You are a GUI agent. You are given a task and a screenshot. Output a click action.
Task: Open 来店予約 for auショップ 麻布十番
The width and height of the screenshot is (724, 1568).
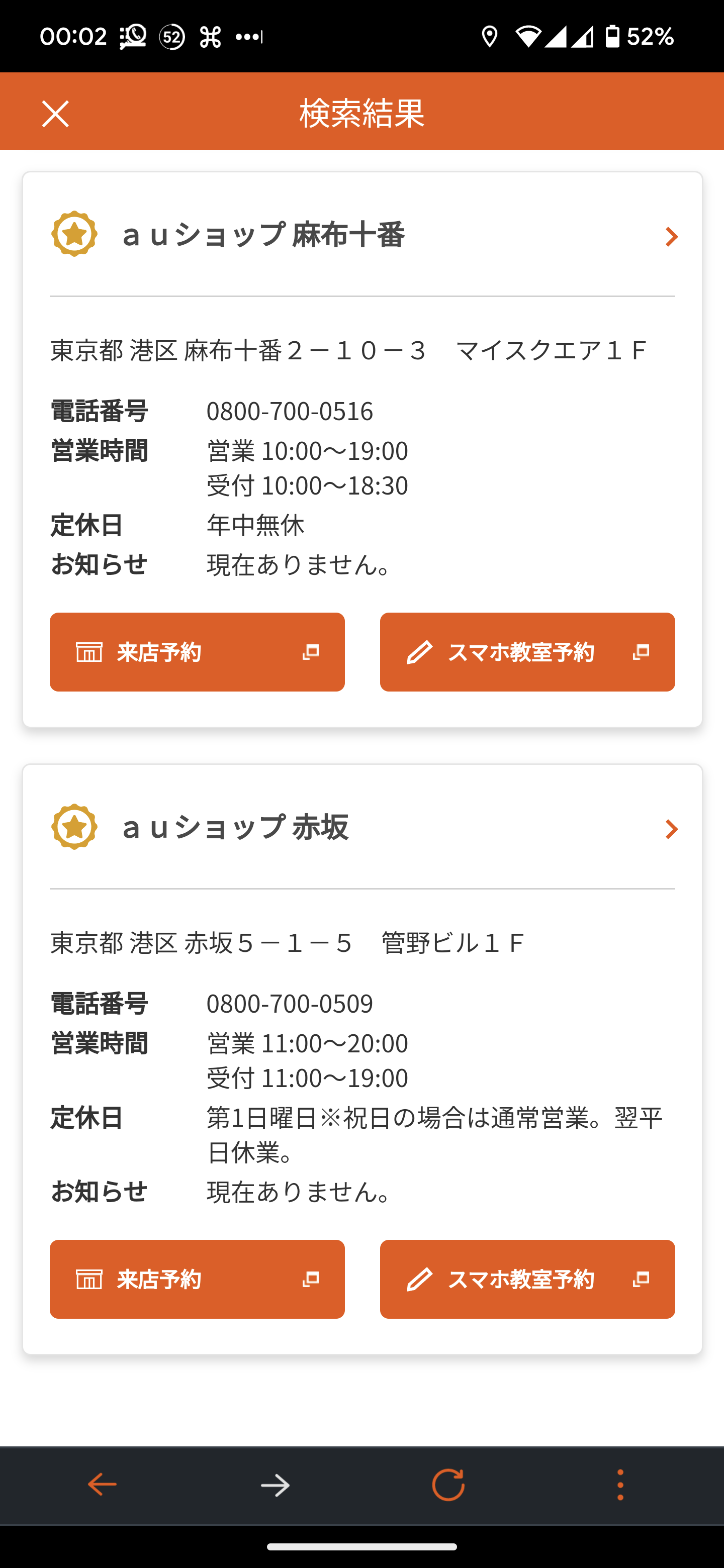(x=197, y=651)
